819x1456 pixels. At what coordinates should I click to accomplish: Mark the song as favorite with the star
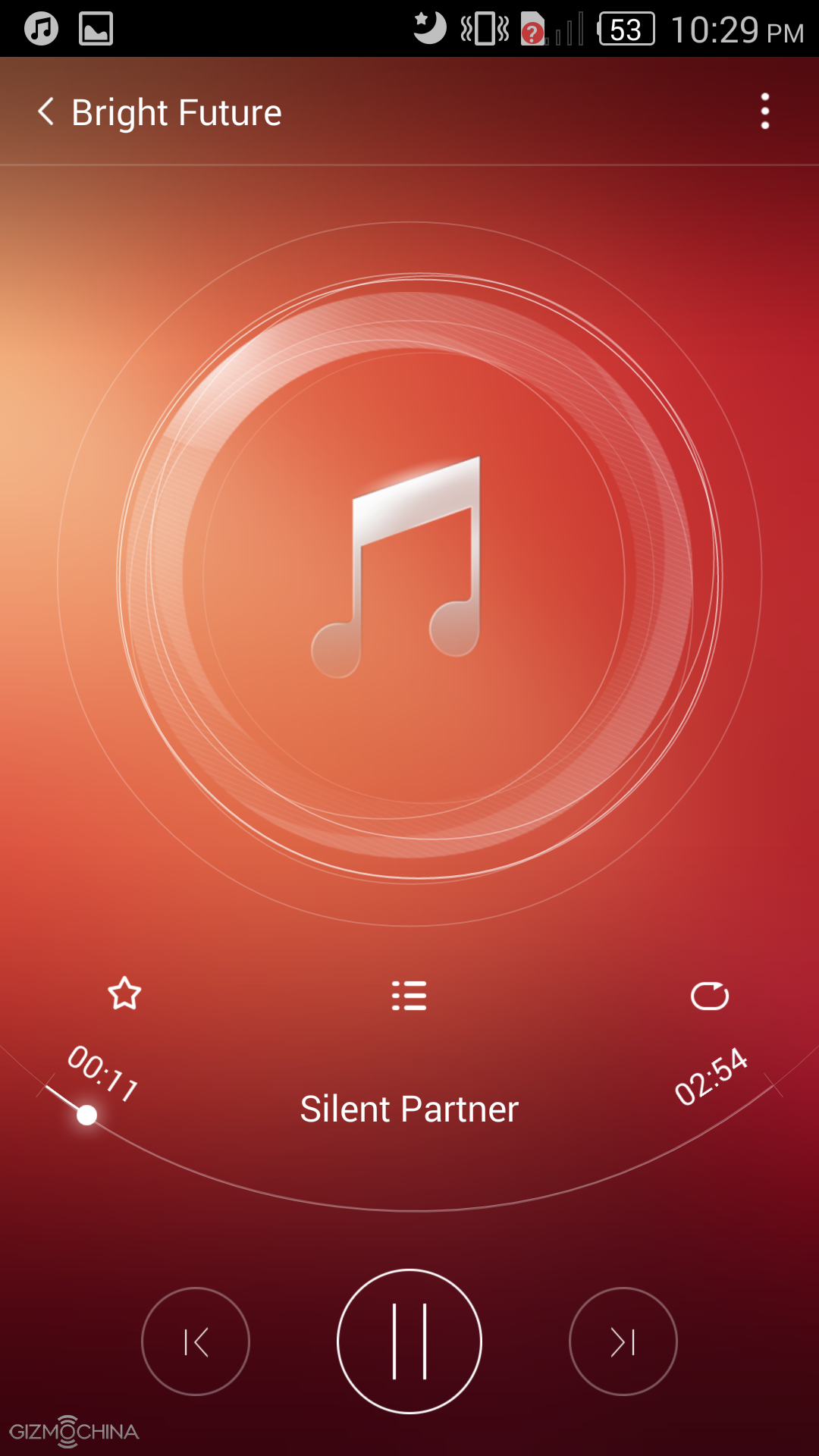[x=124, y=994]
